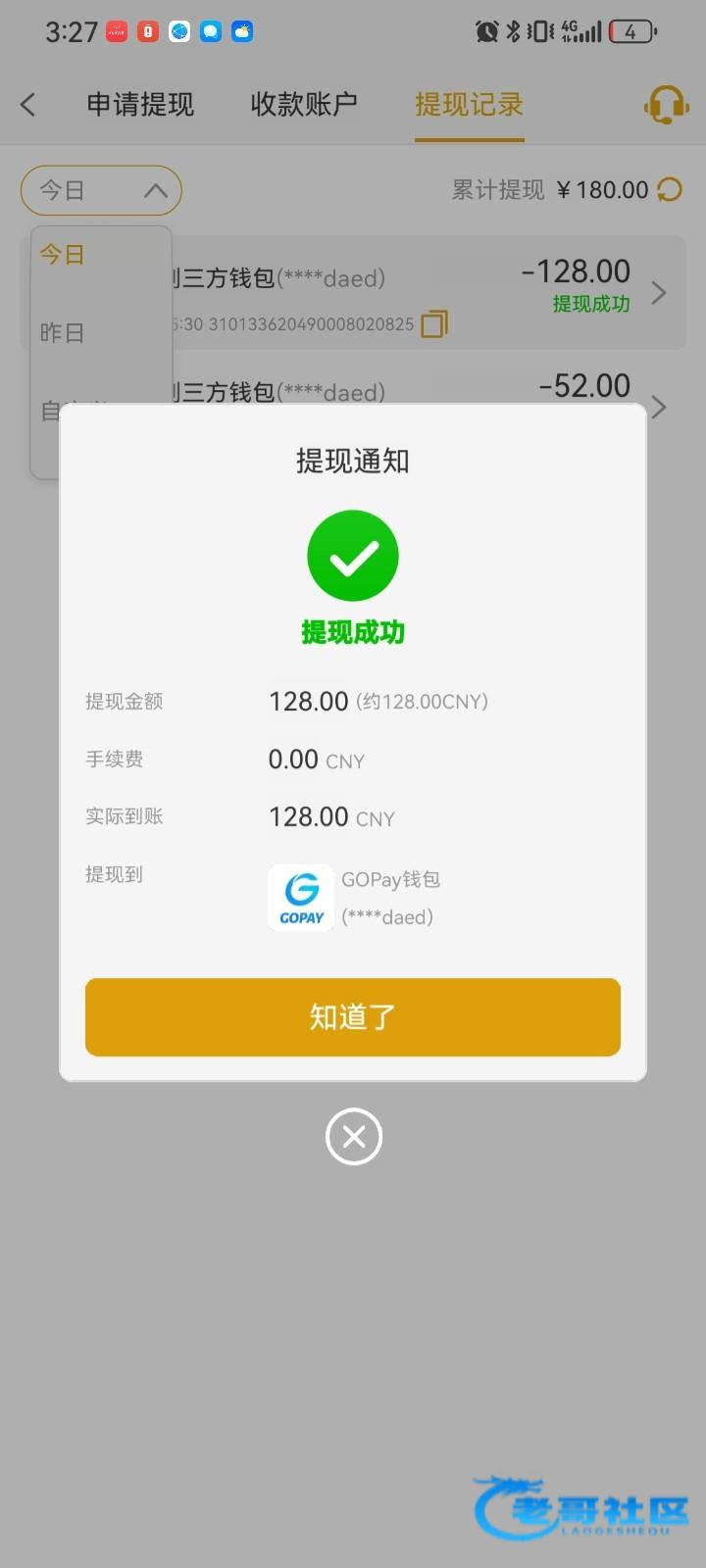Switch to the 申请提现 tab
This screenshot has height=1568, width=706.
pyautogui.click(x=140, y=104)
